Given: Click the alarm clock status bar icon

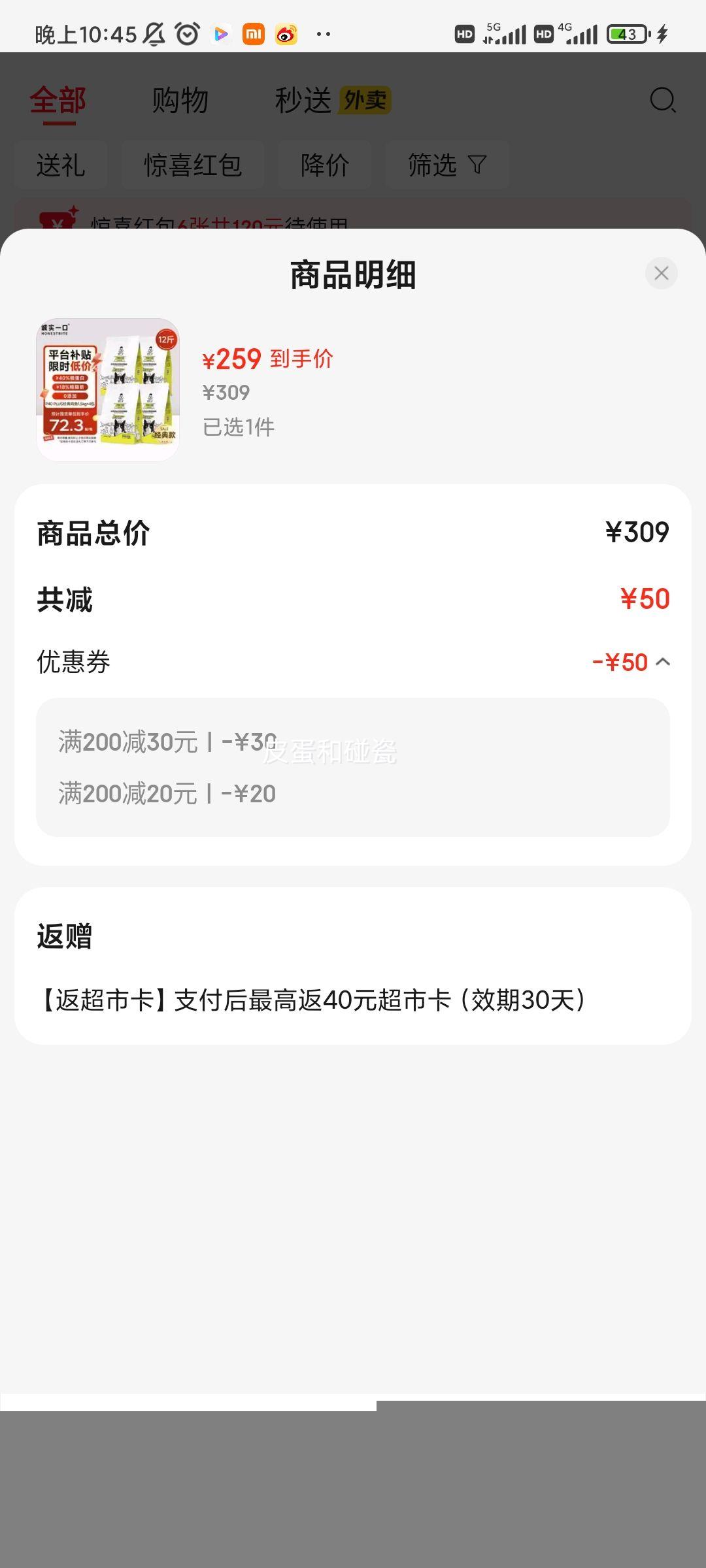Looking at the screenshot, I should coord(188,33).
